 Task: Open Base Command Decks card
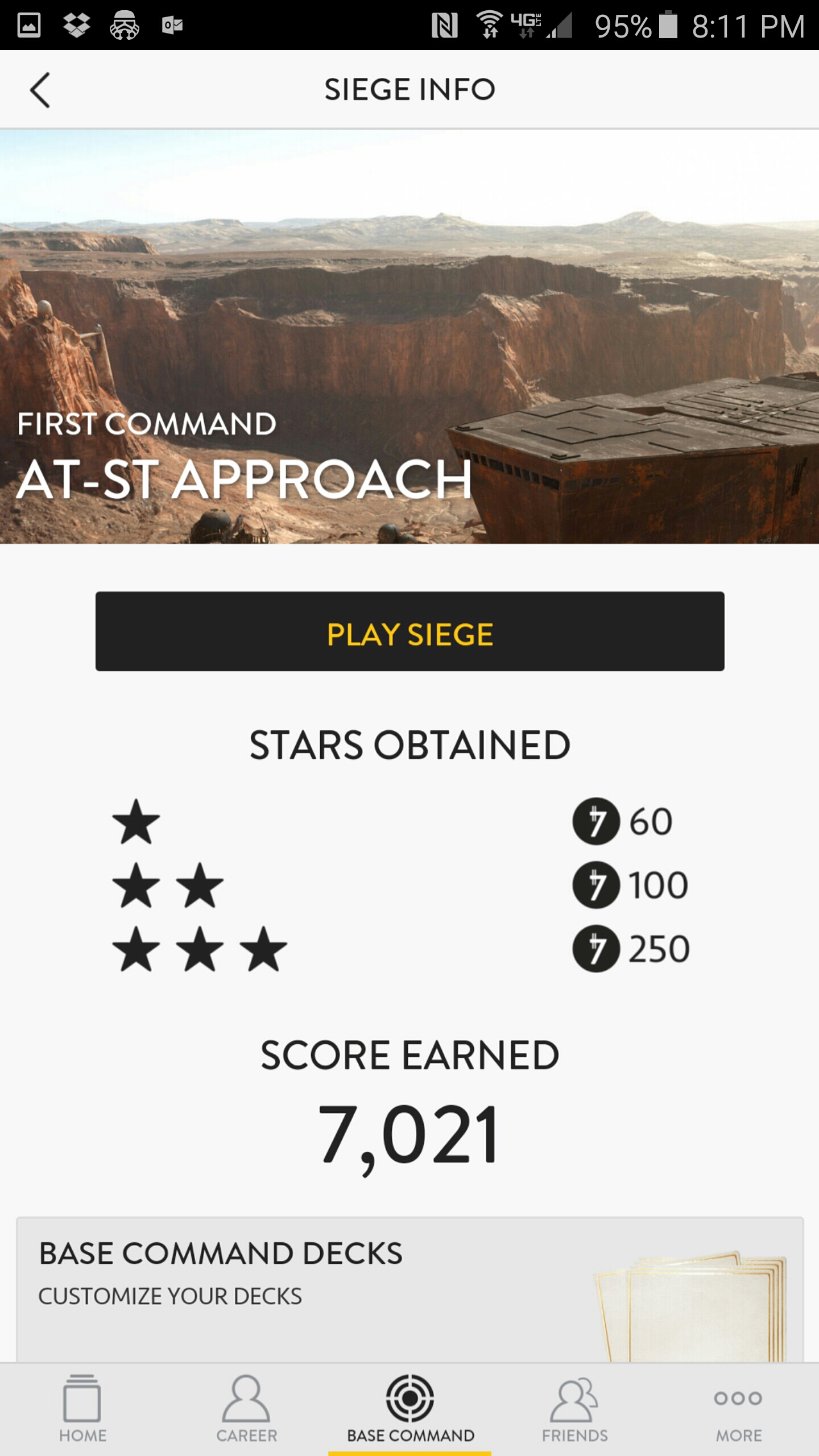tap(409, 1289)
